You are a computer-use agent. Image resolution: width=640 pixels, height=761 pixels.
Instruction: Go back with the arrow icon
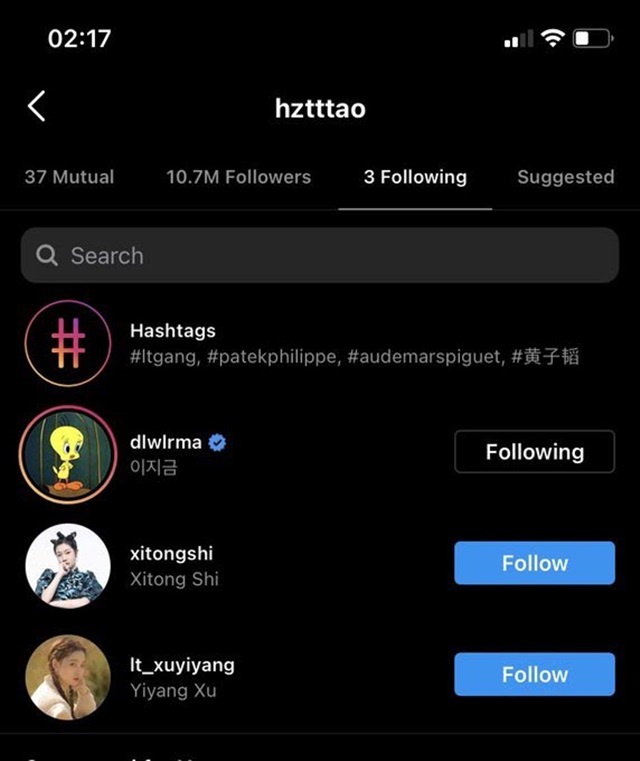tap(37, 106)
